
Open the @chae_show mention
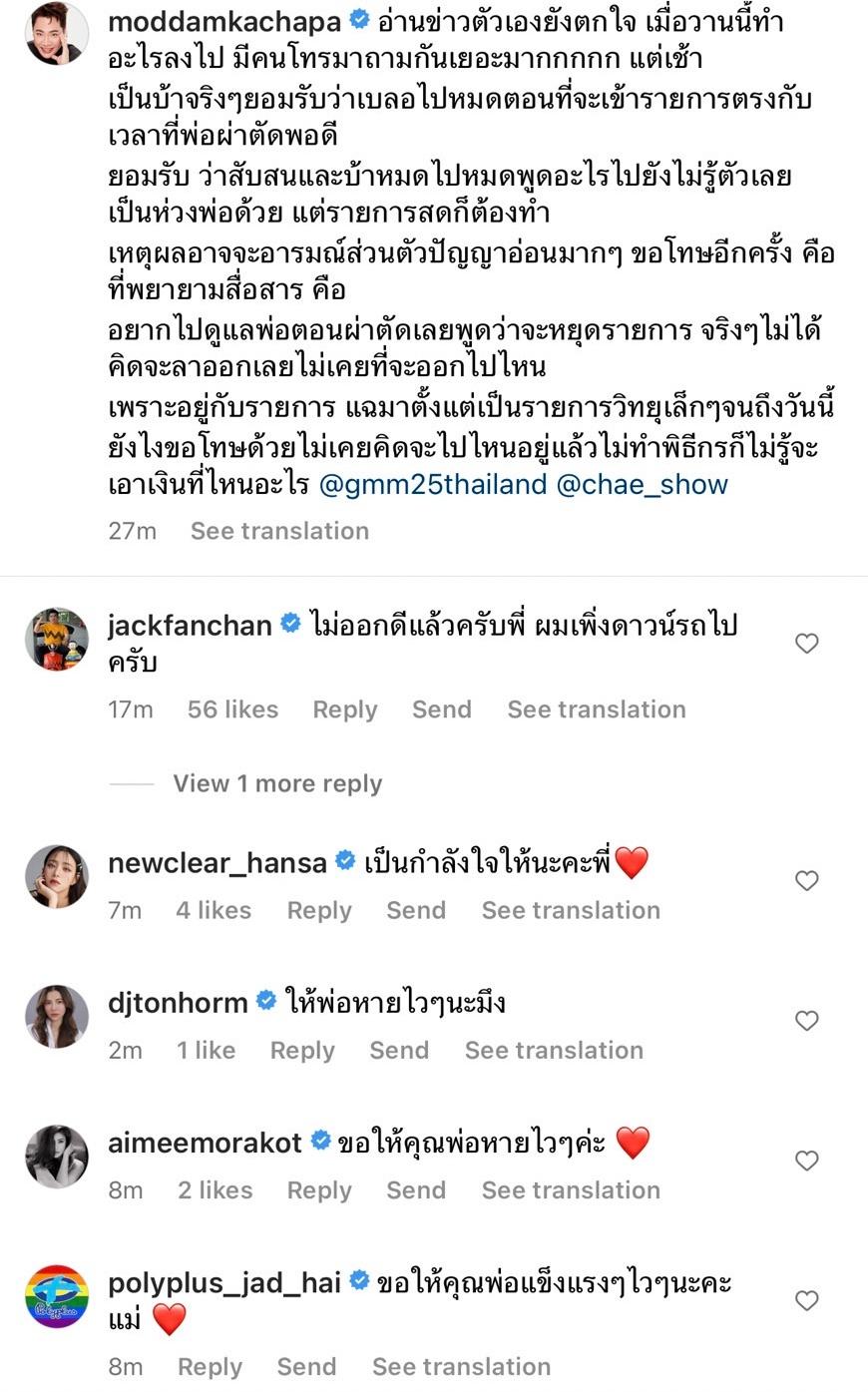642,485
